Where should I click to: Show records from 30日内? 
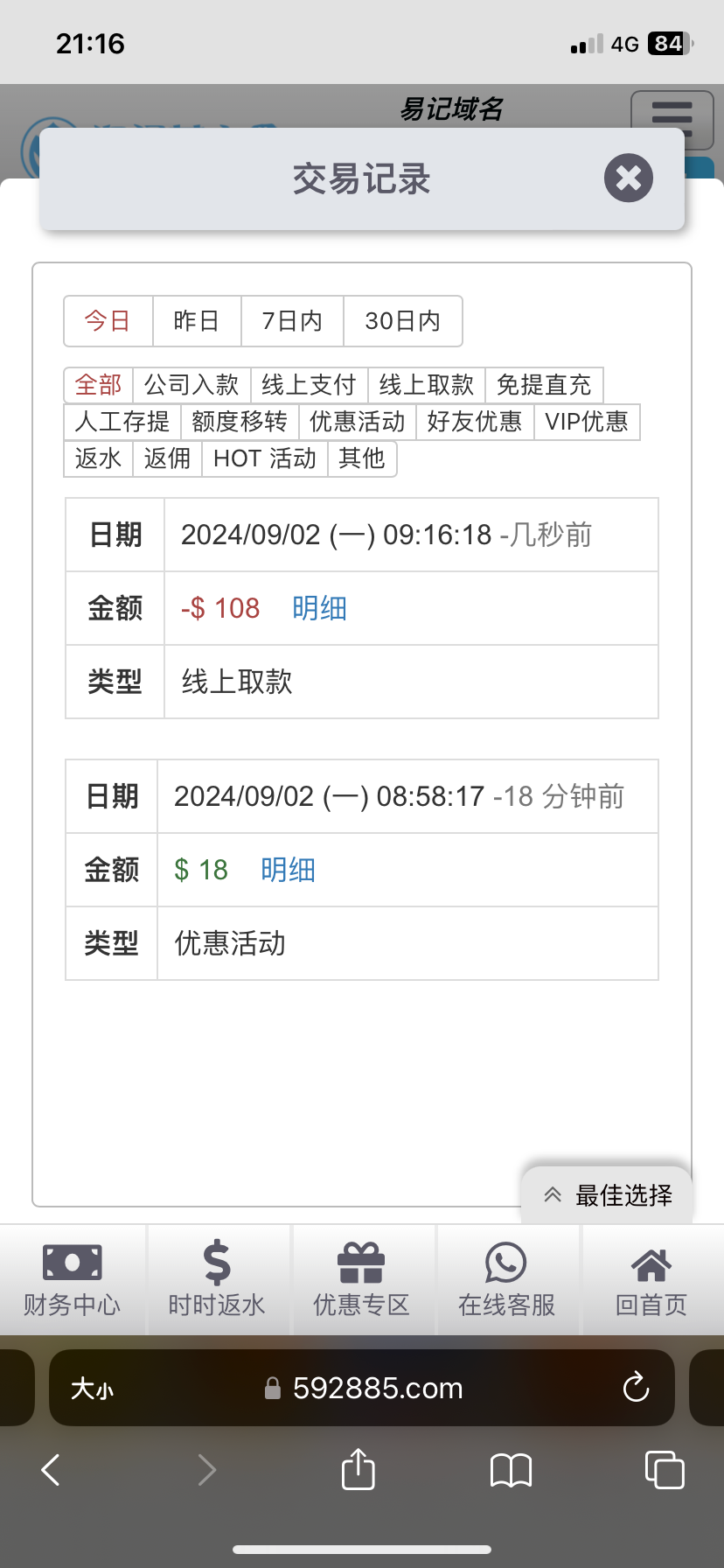[402, 321]
